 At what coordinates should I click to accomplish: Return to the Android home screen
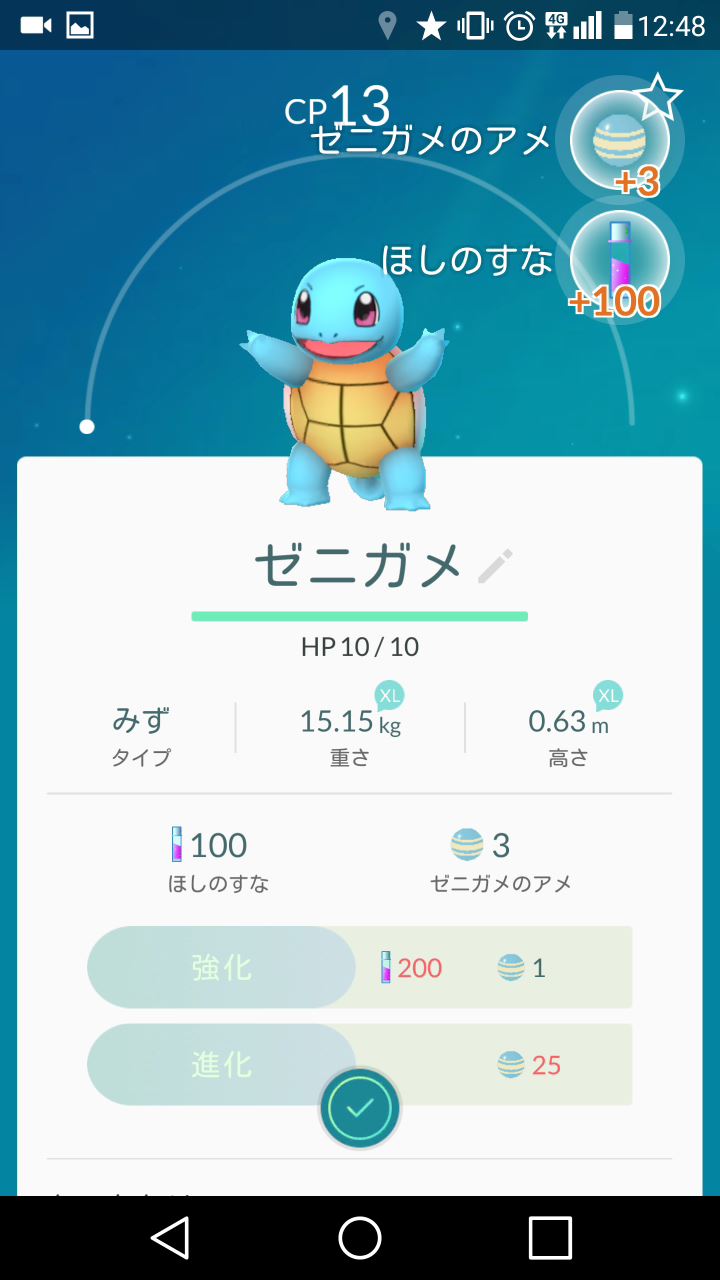[x=360, y=1238]
